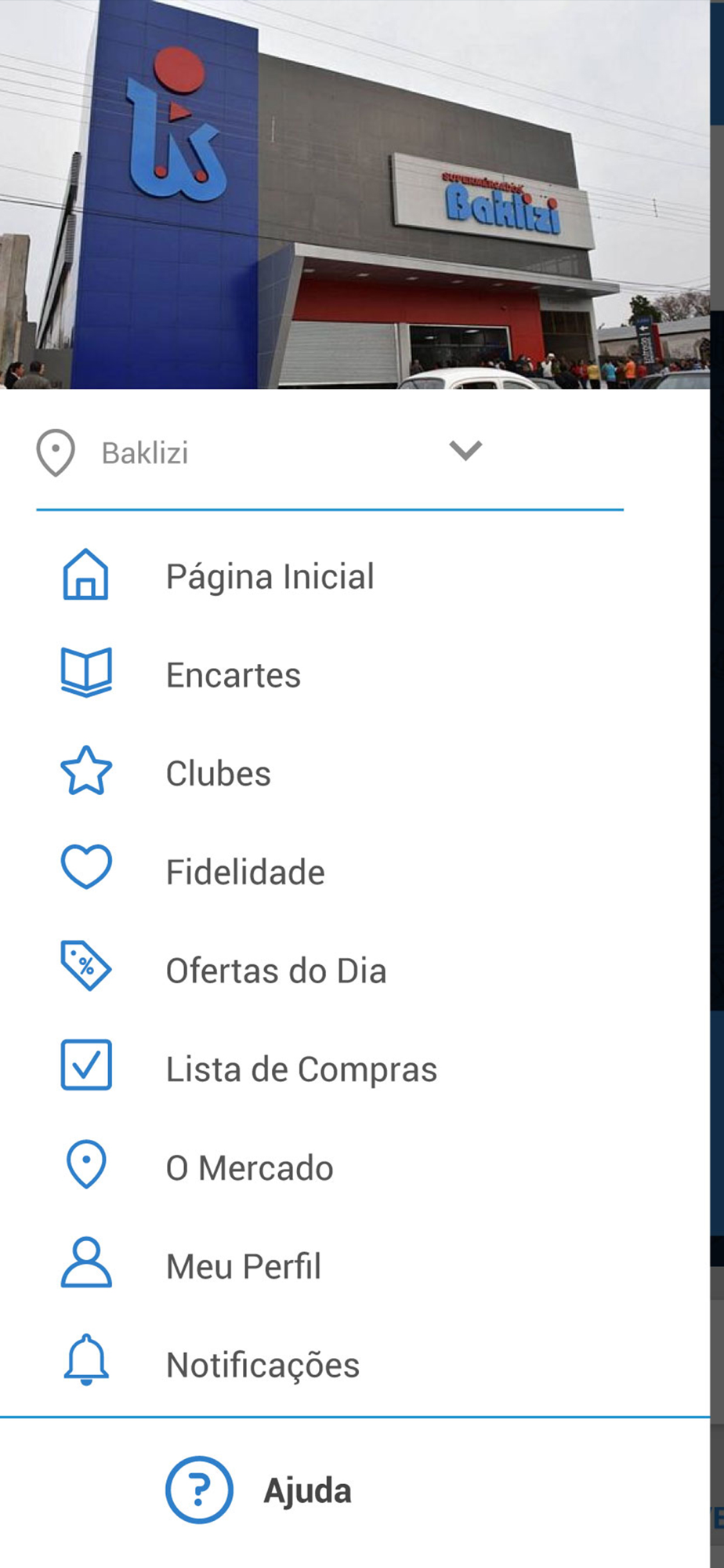Open Notificações
Screen dimensions: 724x1568
click(354, 1365)
